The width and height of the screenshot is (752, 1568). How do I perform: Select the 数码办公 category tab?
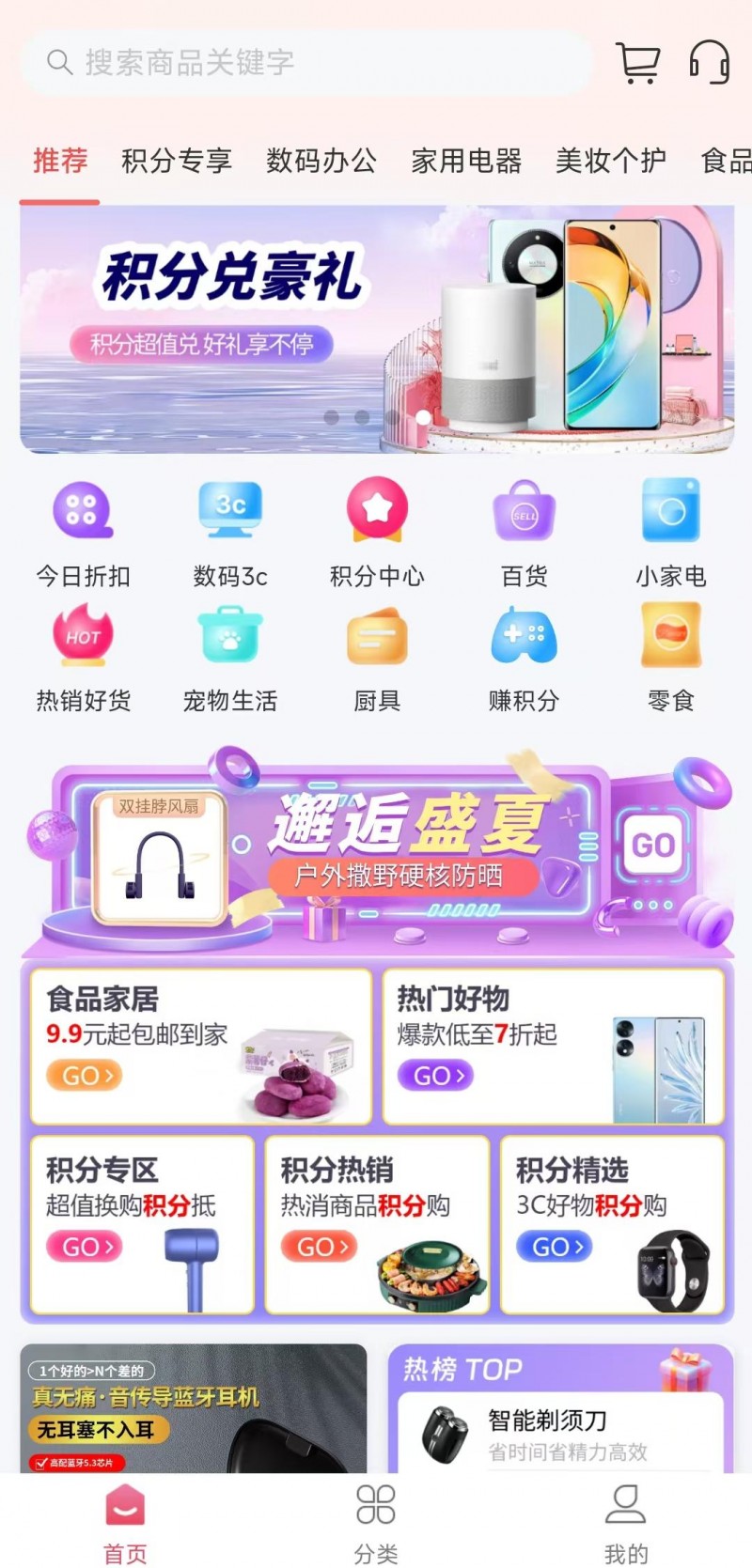[x=321, y=161]
